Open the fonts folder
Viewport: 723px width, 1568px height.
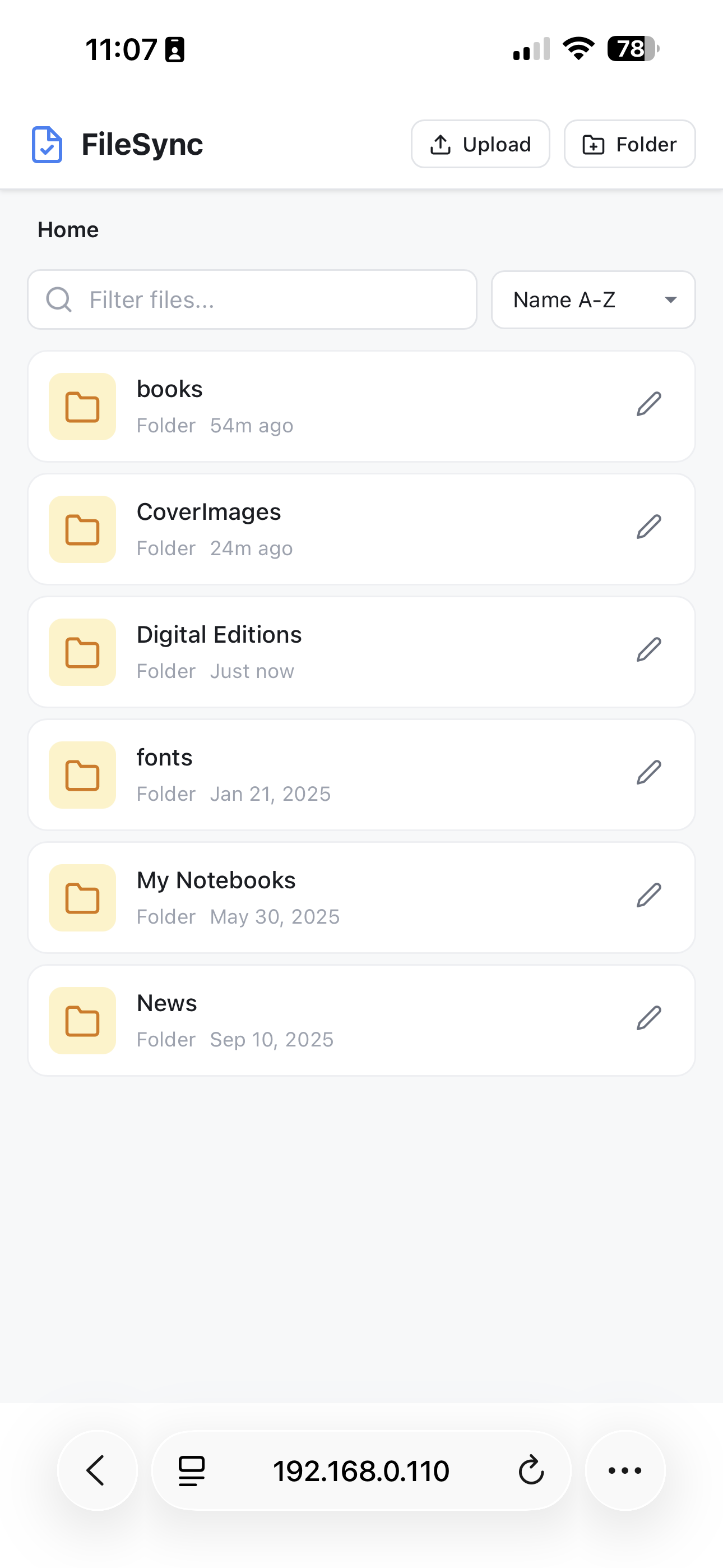coord(304,775)
